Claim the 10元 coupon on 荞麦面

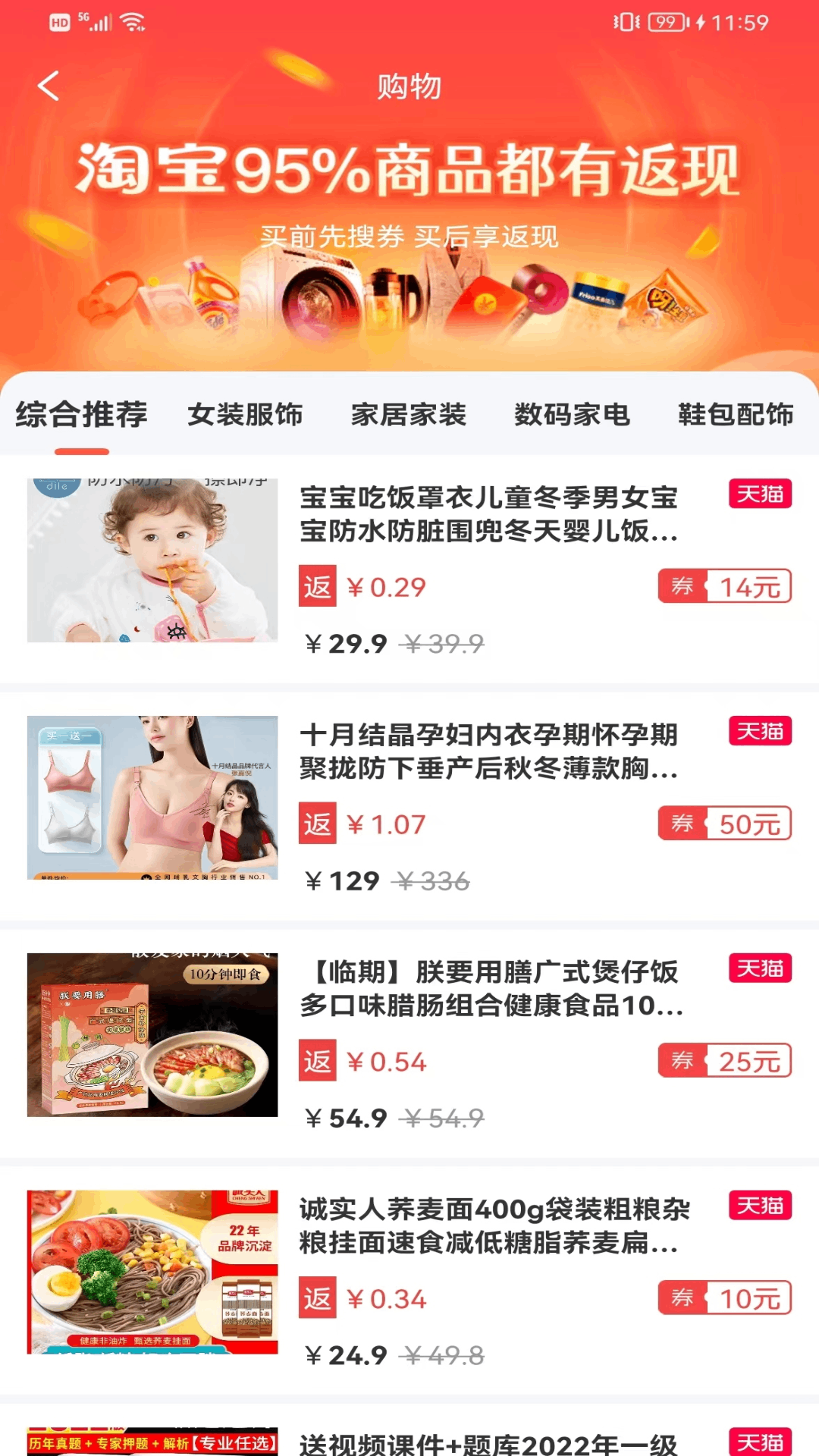(725, 1298)
